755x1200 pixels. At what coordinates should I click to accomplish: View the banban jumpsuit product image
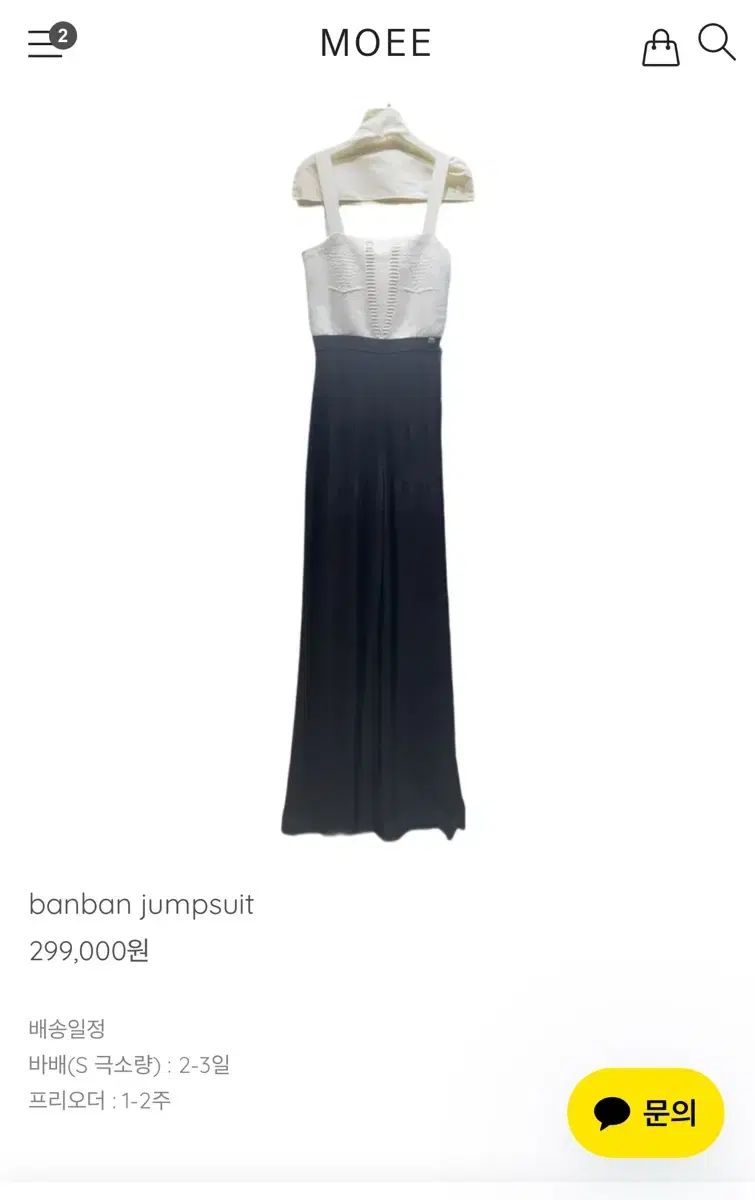coord(376,470)
